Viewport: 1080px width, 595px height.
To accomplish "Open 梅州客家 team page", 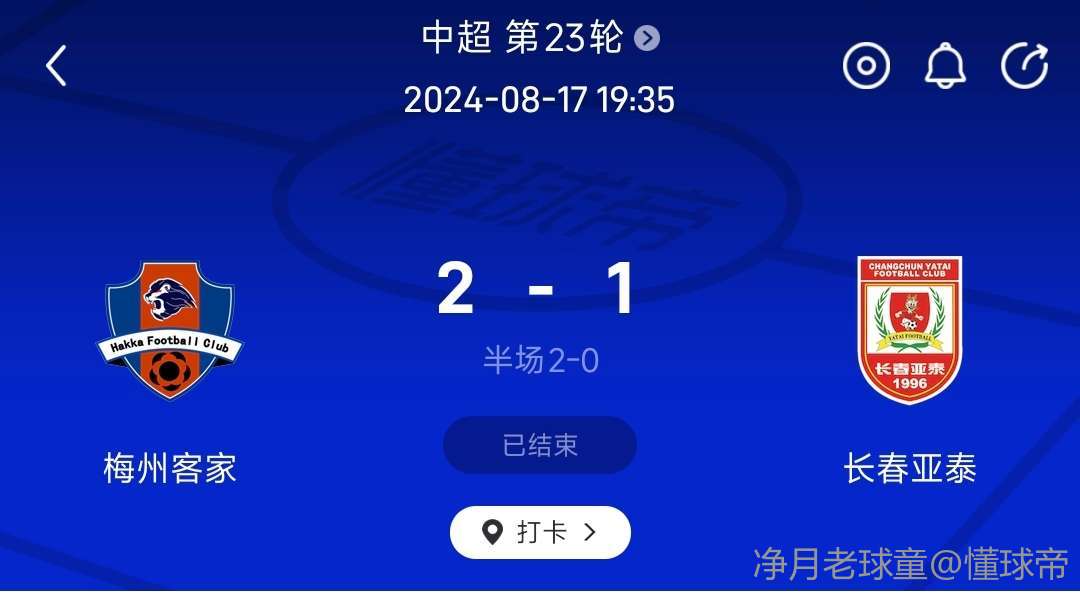I will point(170,330).
